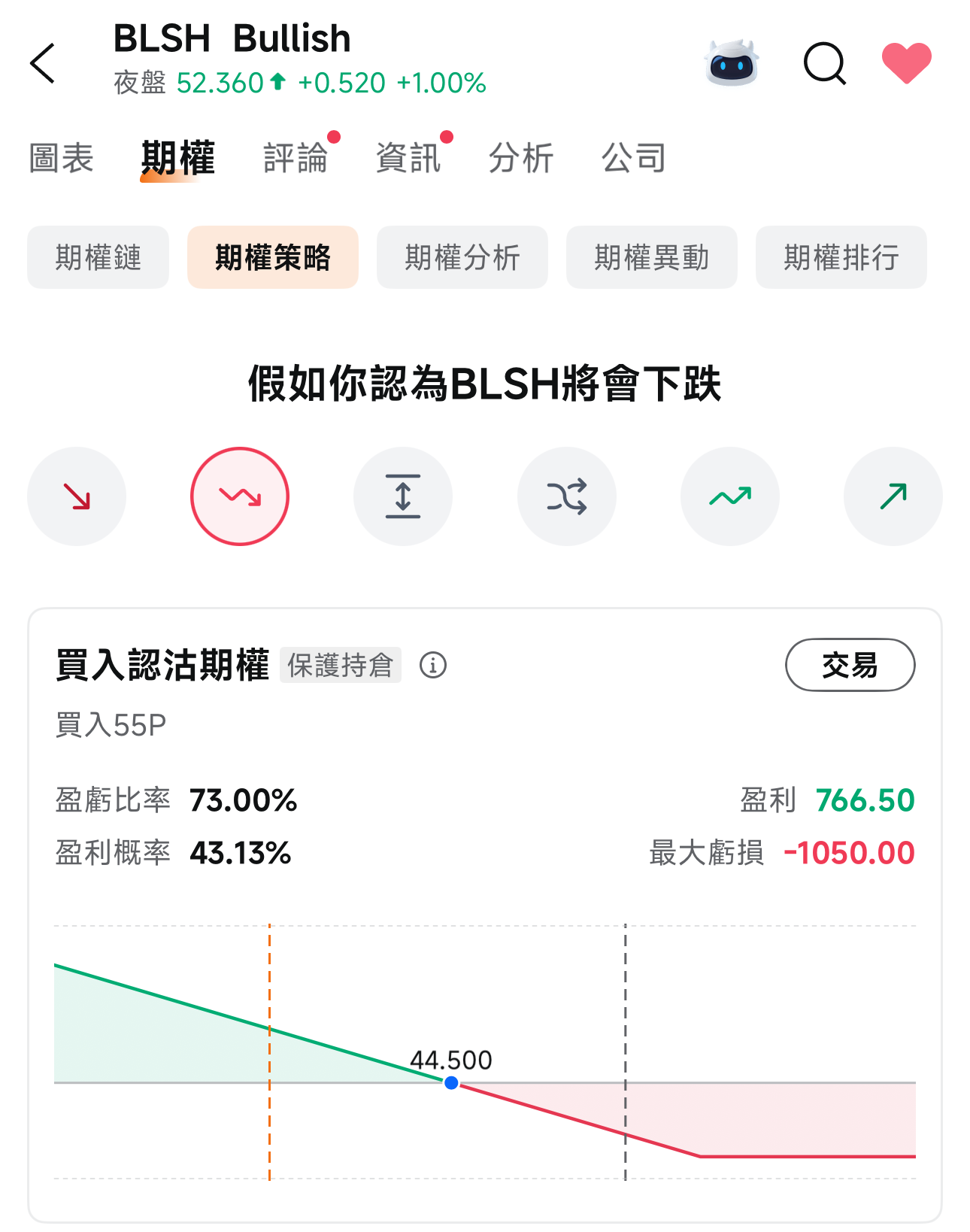Open the 評論 tab
The width and height of the screenshot is (970, 1232).
296,159
